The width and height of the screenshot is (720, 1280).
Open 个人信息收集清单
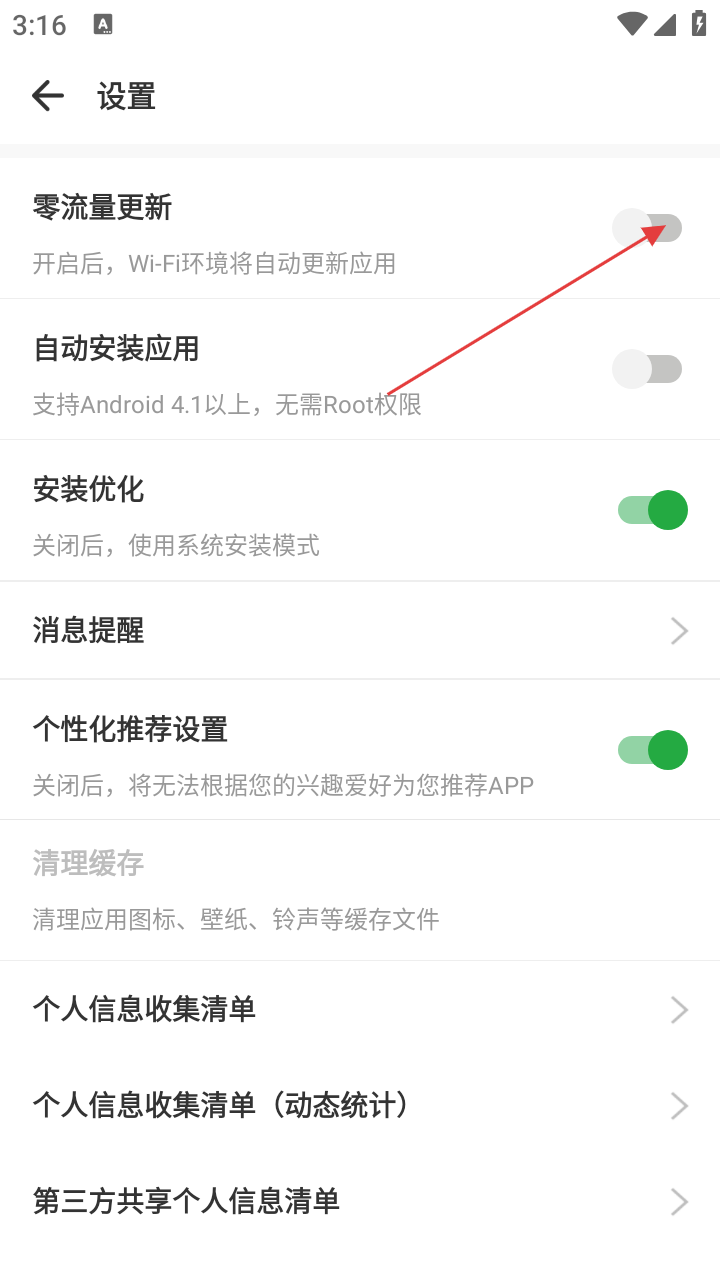pos(360,1010)
